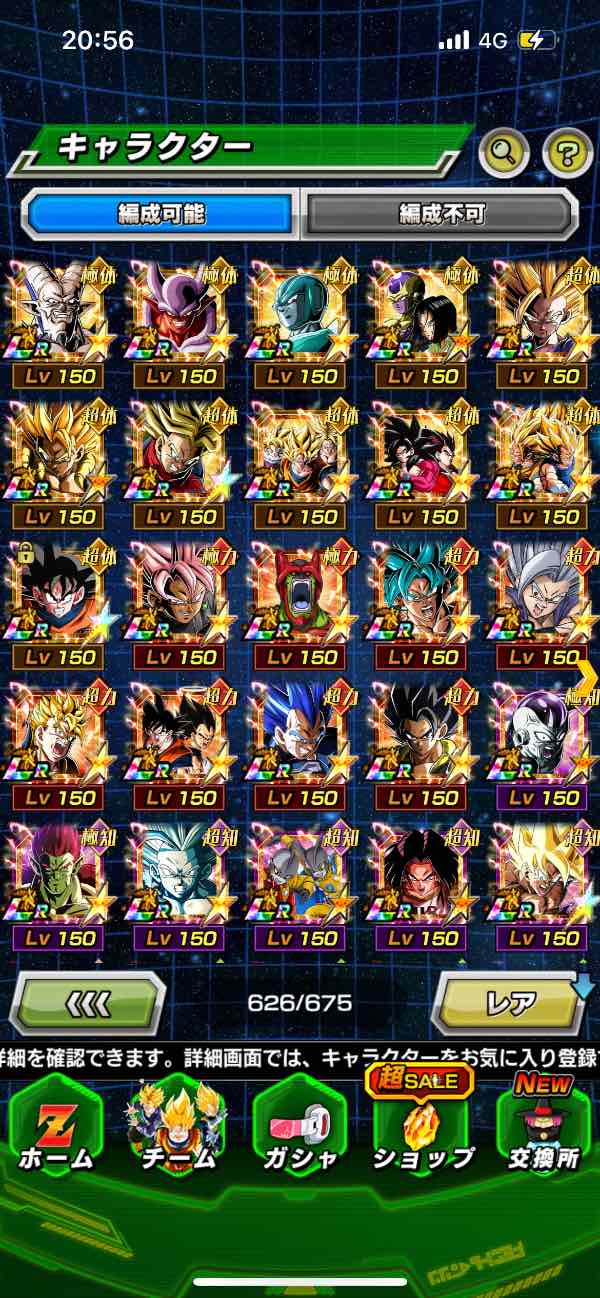The image size is (600, 1298).
Task: Switch to the 編成不可 tab
Action: 441,213
